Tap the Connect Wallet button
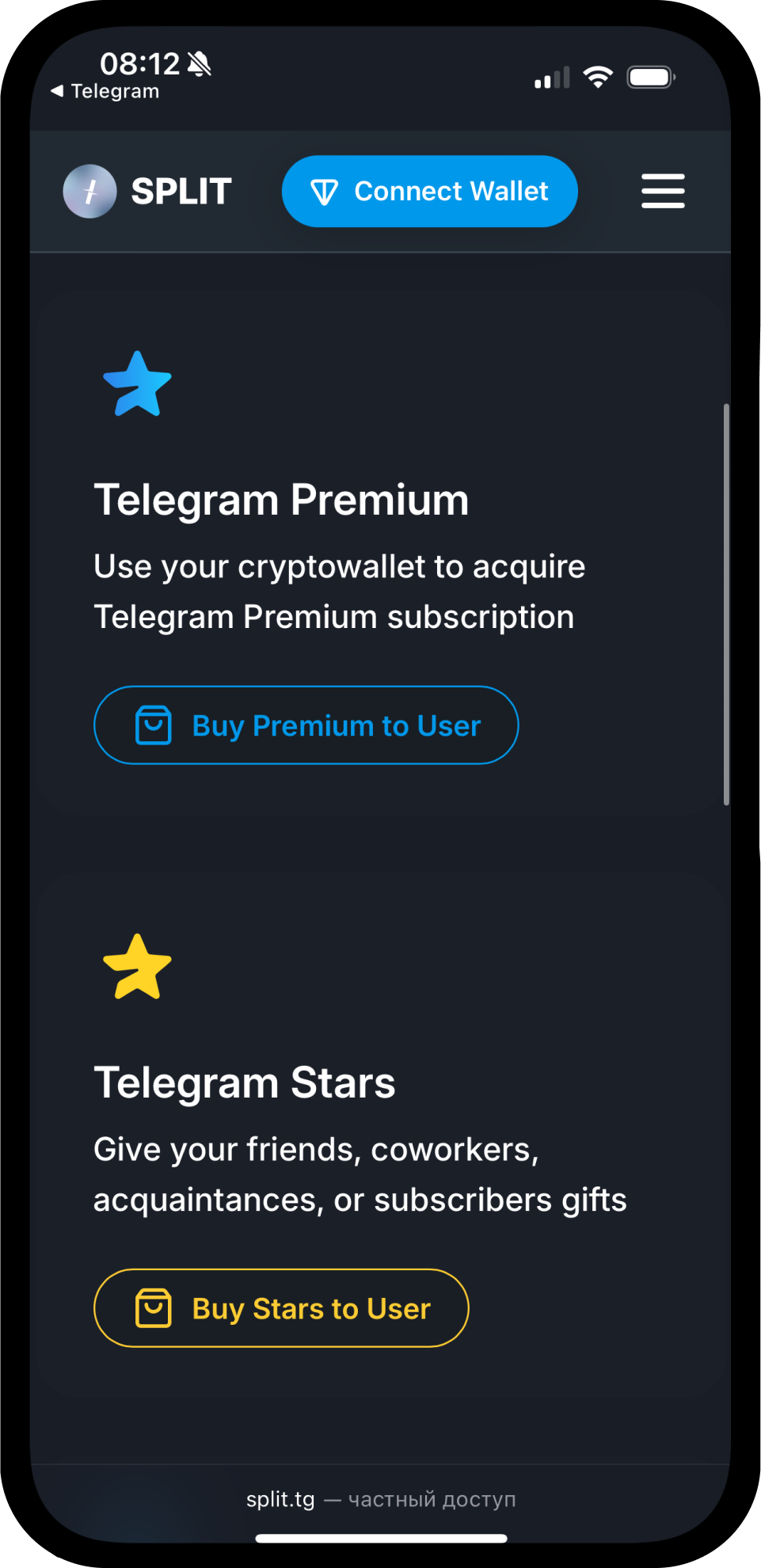Image resolution: width=761 pixels, height=1568 pixels. pos(429,191)
